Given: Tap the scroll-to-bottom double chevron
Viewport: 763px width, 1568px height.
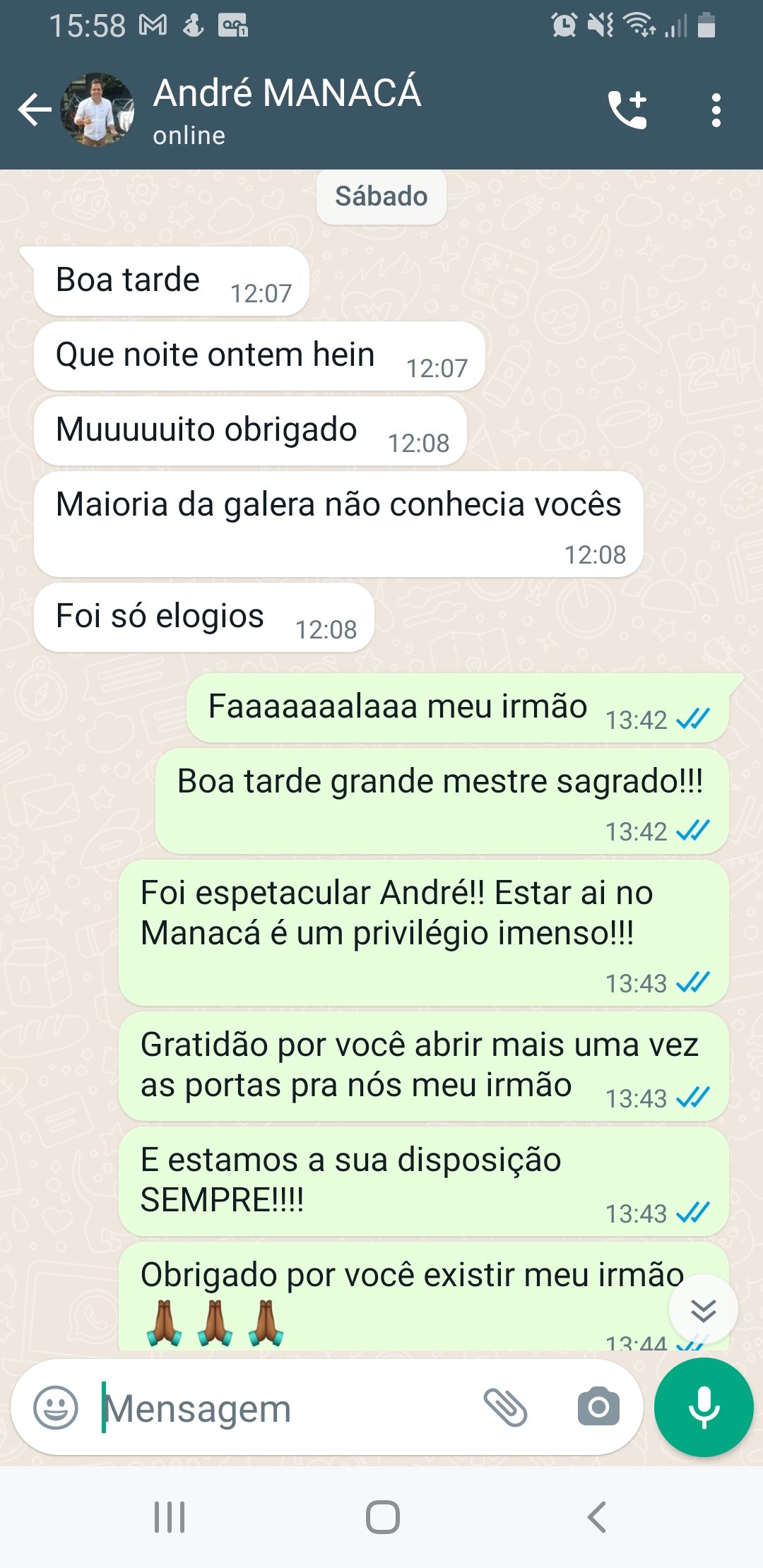Looking at the screenshot, I should (702, 1308).
